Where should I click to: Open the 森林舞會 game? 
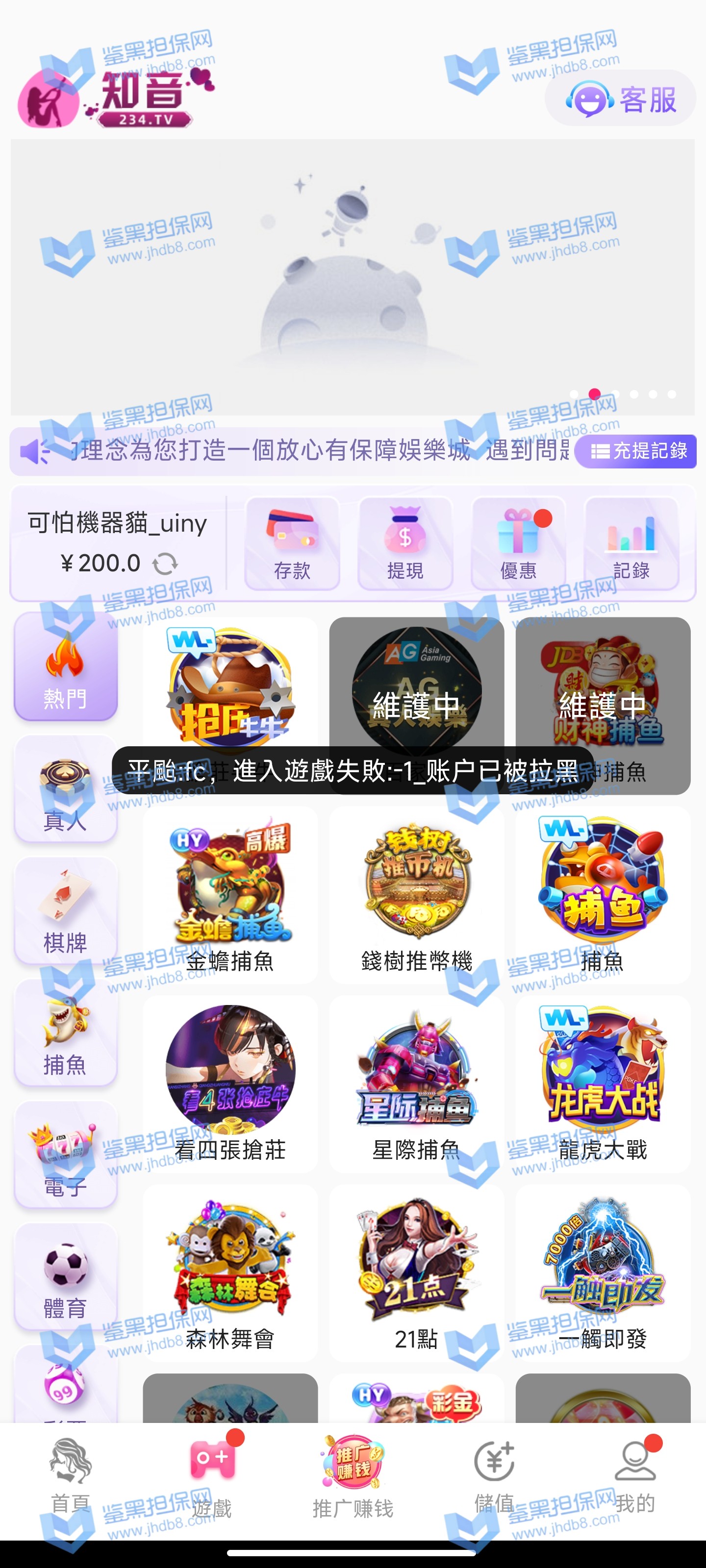click(230, 1272)
